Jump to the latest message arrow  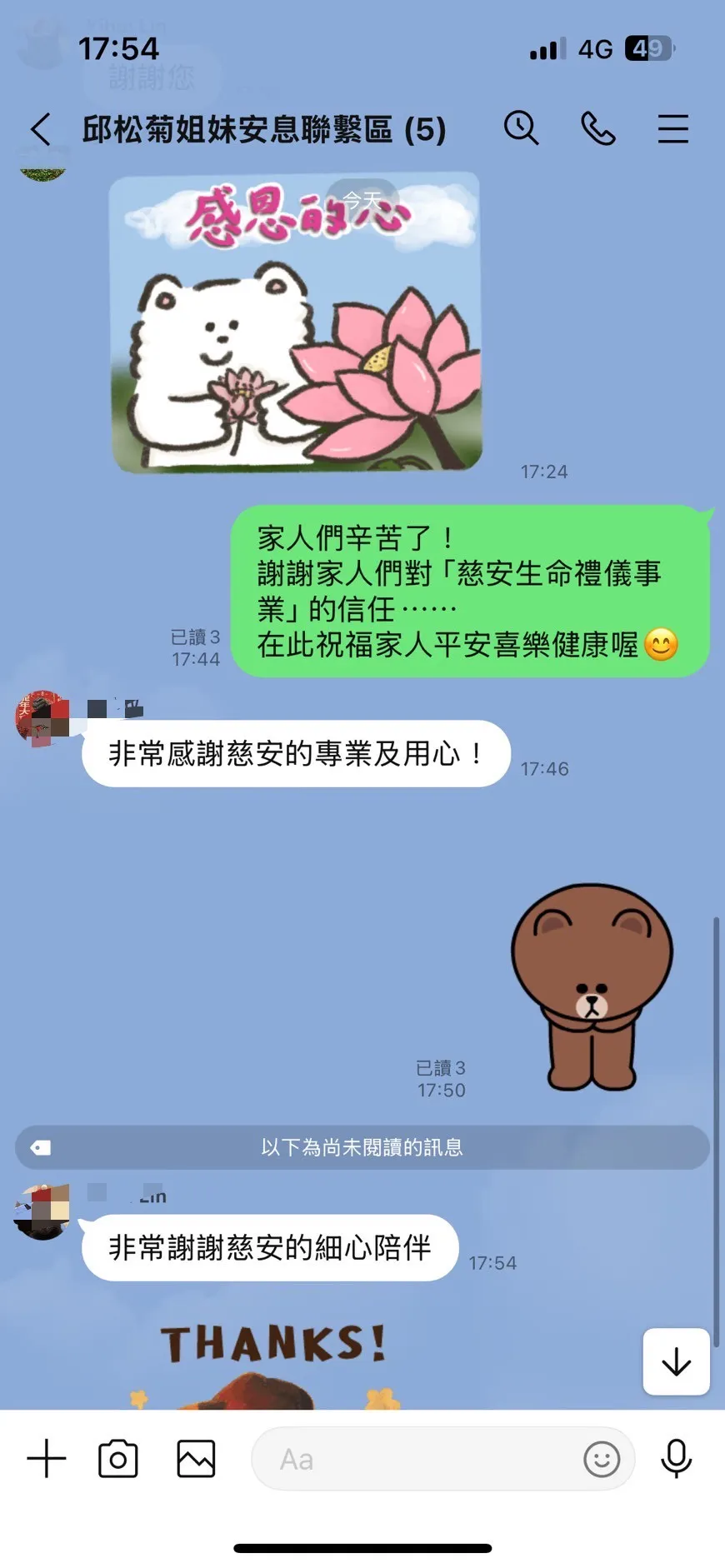(676, 1361)
